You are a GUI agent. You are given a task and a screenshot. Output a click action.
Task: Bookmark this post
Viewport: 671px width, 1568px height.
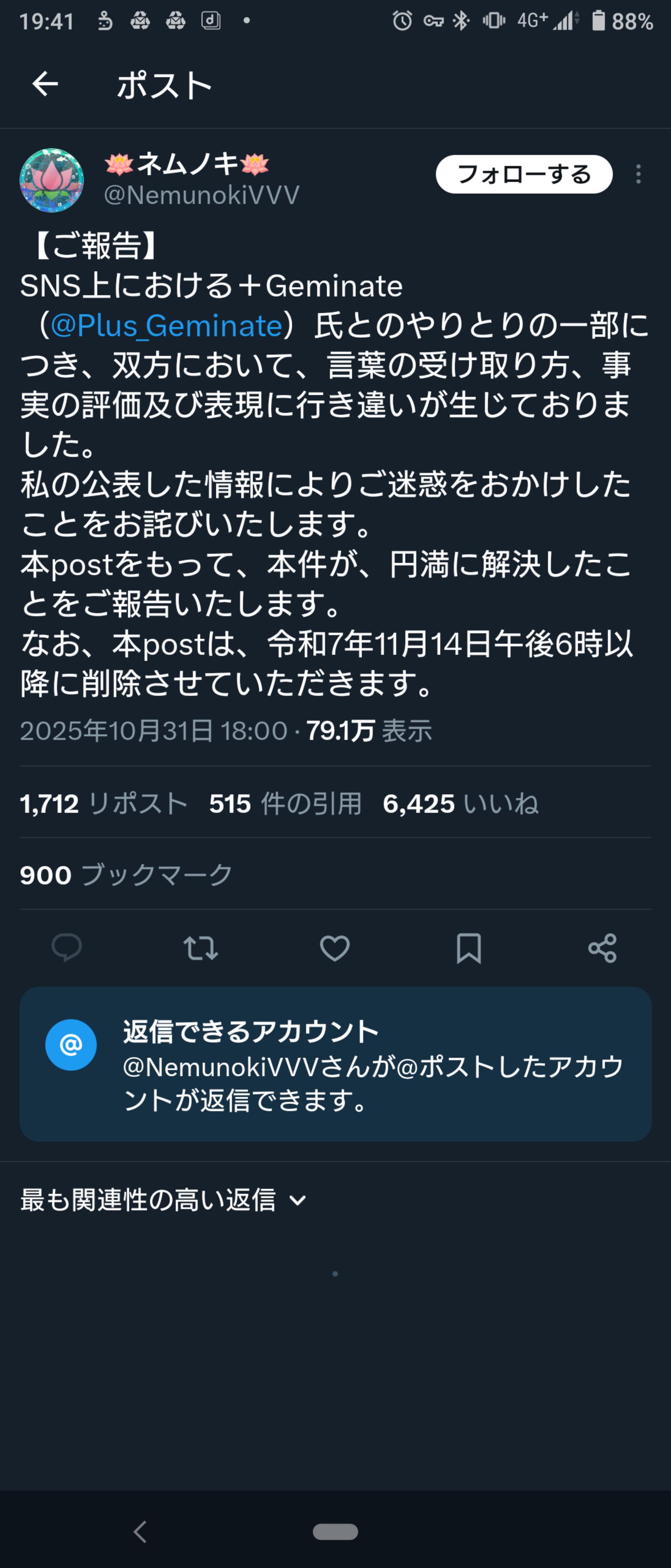[x=469, y=948]
